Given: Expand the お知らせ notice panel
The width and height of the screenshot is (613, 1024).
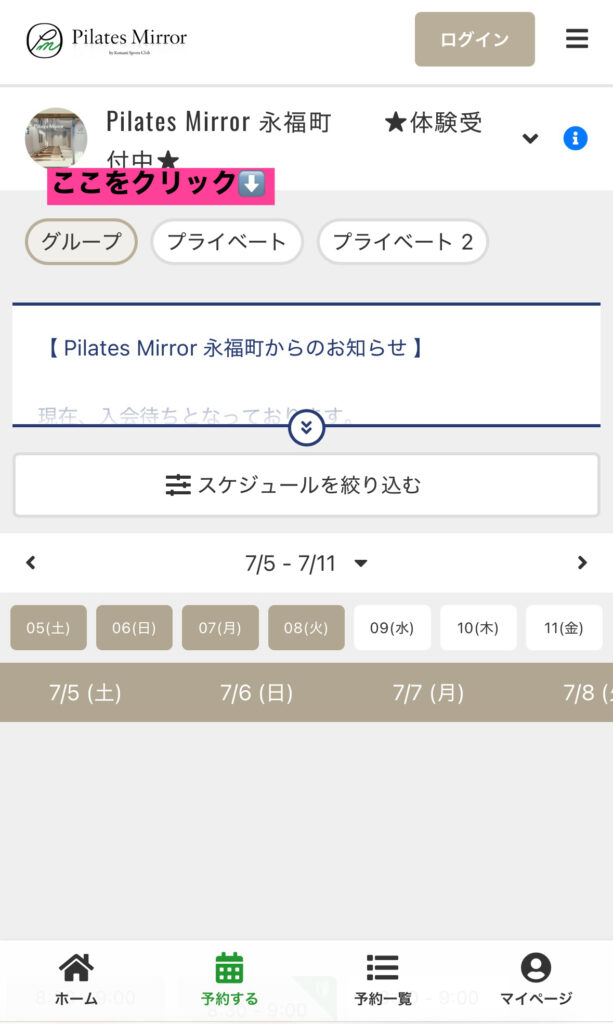Looking at the screenshot, I should [306, 428].
